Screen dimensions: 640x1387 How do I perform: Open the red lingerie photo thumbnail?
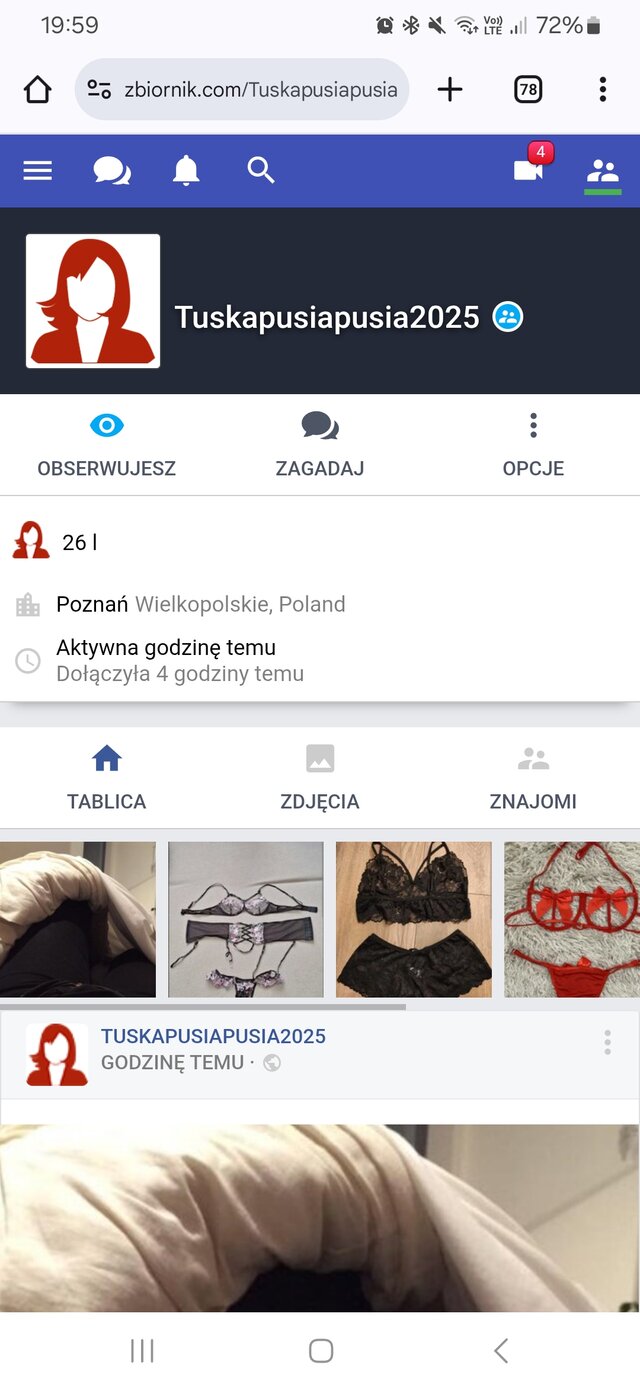pos(572,919)
